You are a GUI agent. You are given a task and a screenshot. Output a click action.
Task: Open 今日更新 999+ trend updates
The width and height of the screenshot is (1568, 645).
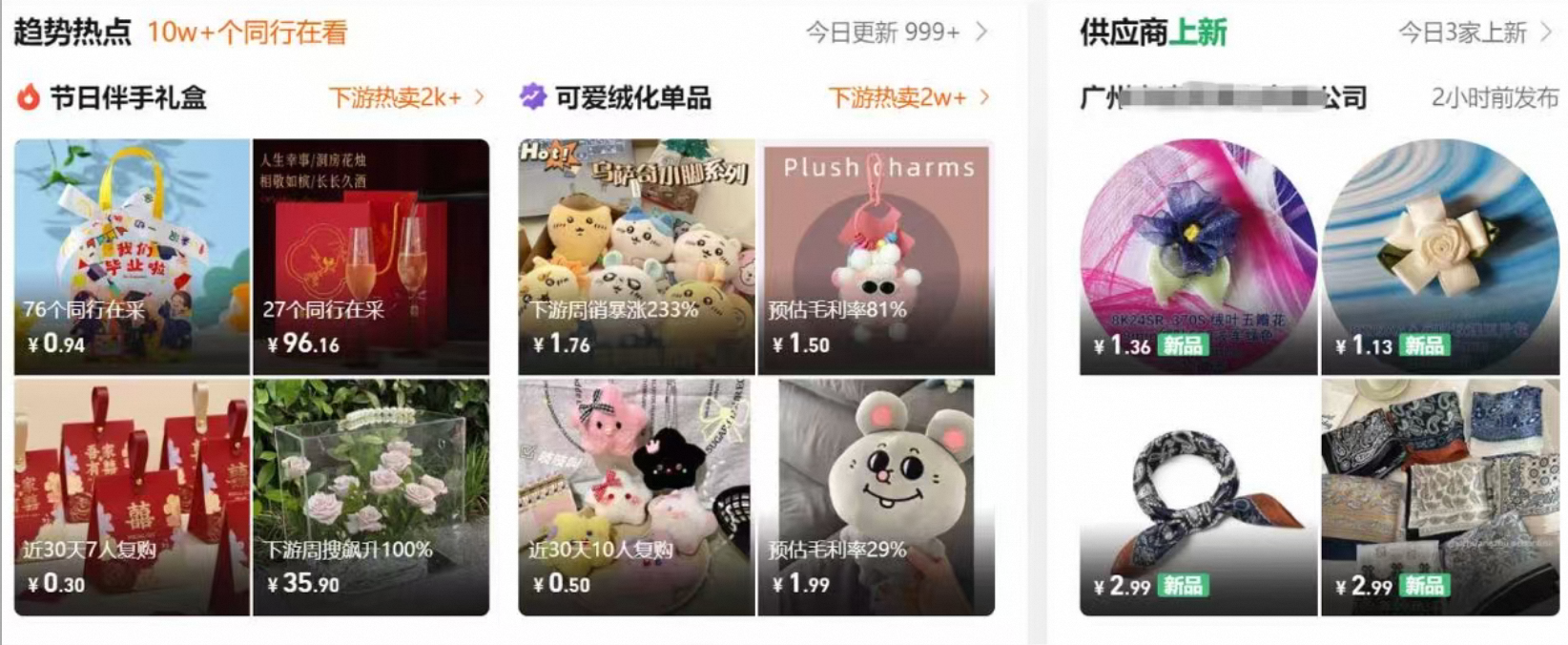tap(895, 32)
